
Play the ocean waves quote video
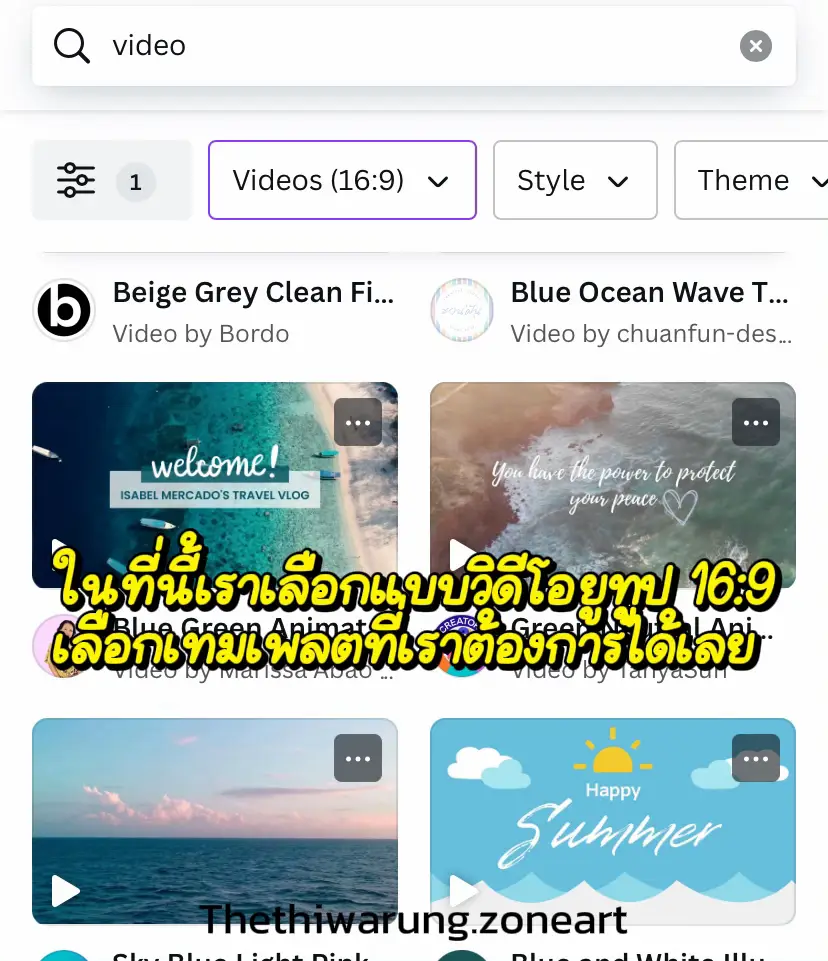[x=462, y=553]
